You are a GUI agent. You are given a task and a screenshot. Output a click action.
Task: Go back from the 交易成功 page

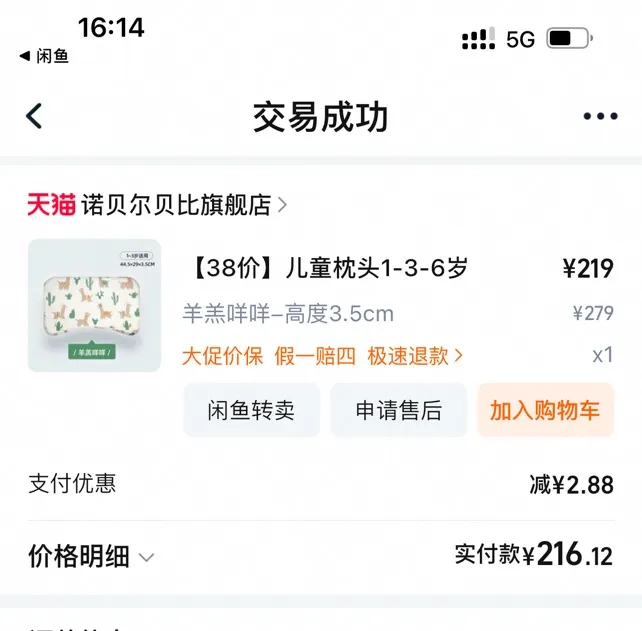pyautogui.click(x=34, y=116)
